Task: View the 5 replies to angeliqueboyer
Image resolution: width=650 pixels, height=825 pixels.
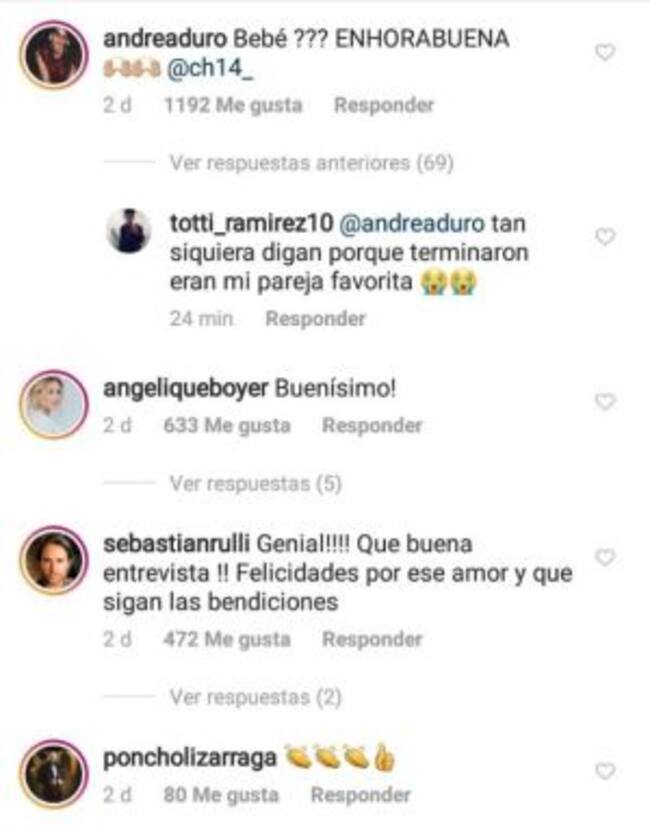Action: [x=255, y=484]
